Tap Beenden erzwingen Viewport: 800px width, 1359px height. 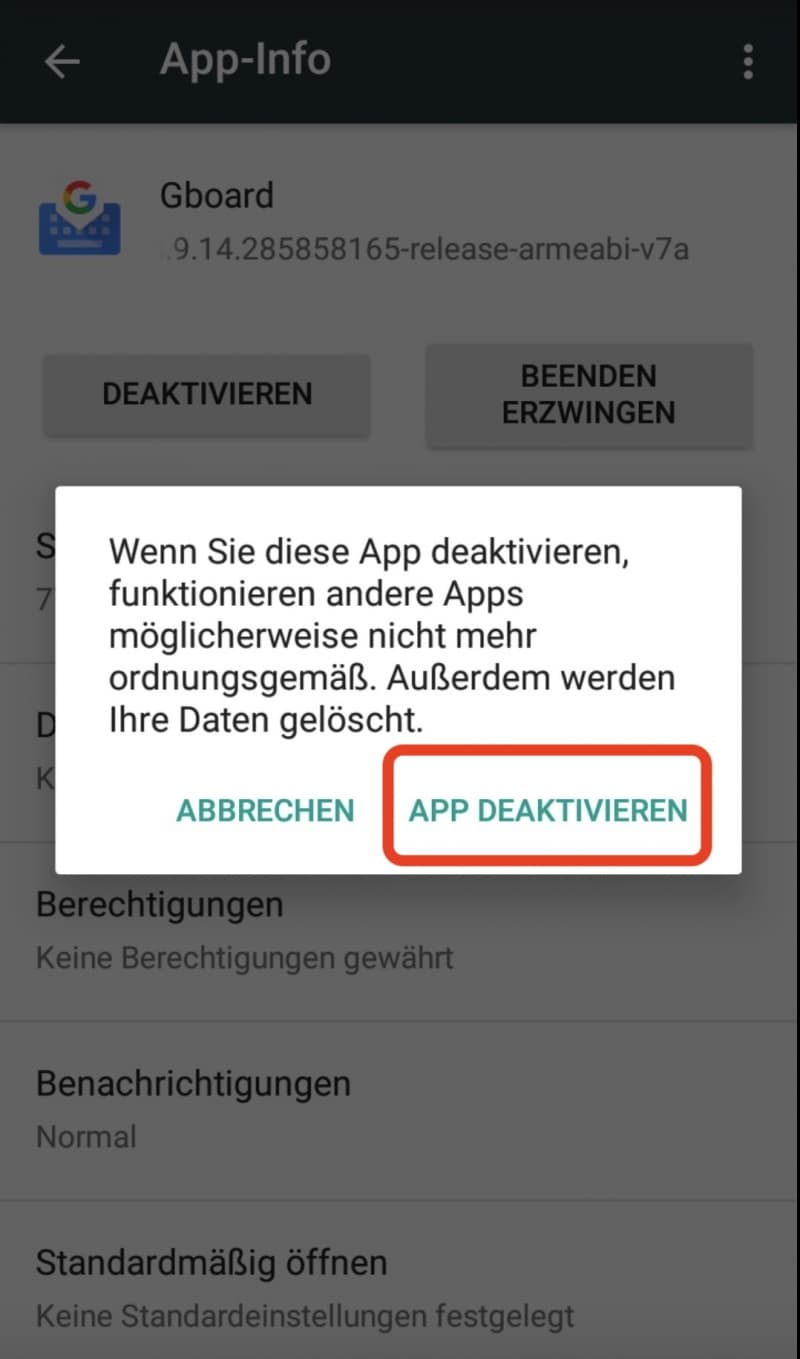(589, 394)
